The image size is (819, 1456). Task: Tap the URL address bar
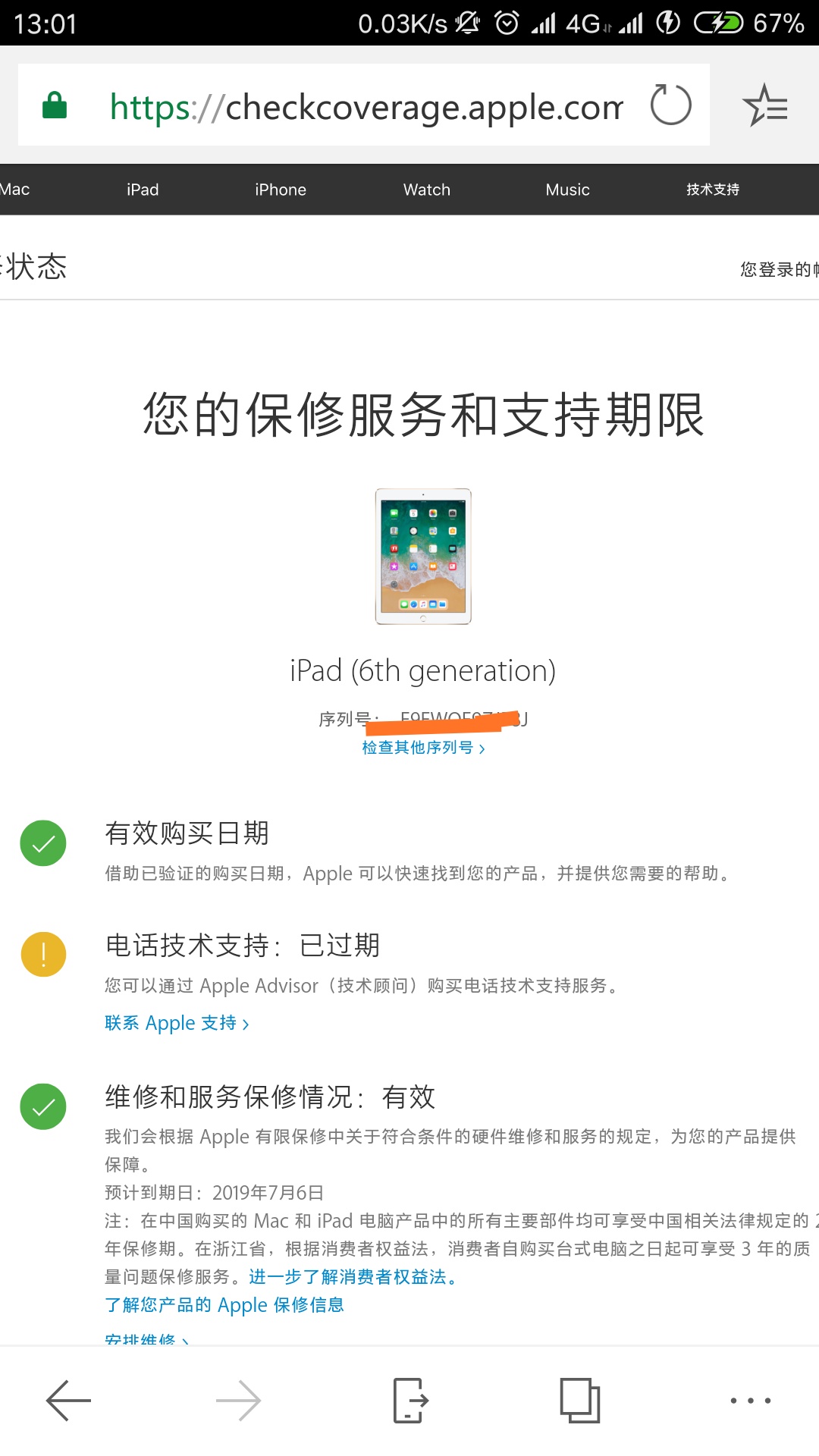364,106
